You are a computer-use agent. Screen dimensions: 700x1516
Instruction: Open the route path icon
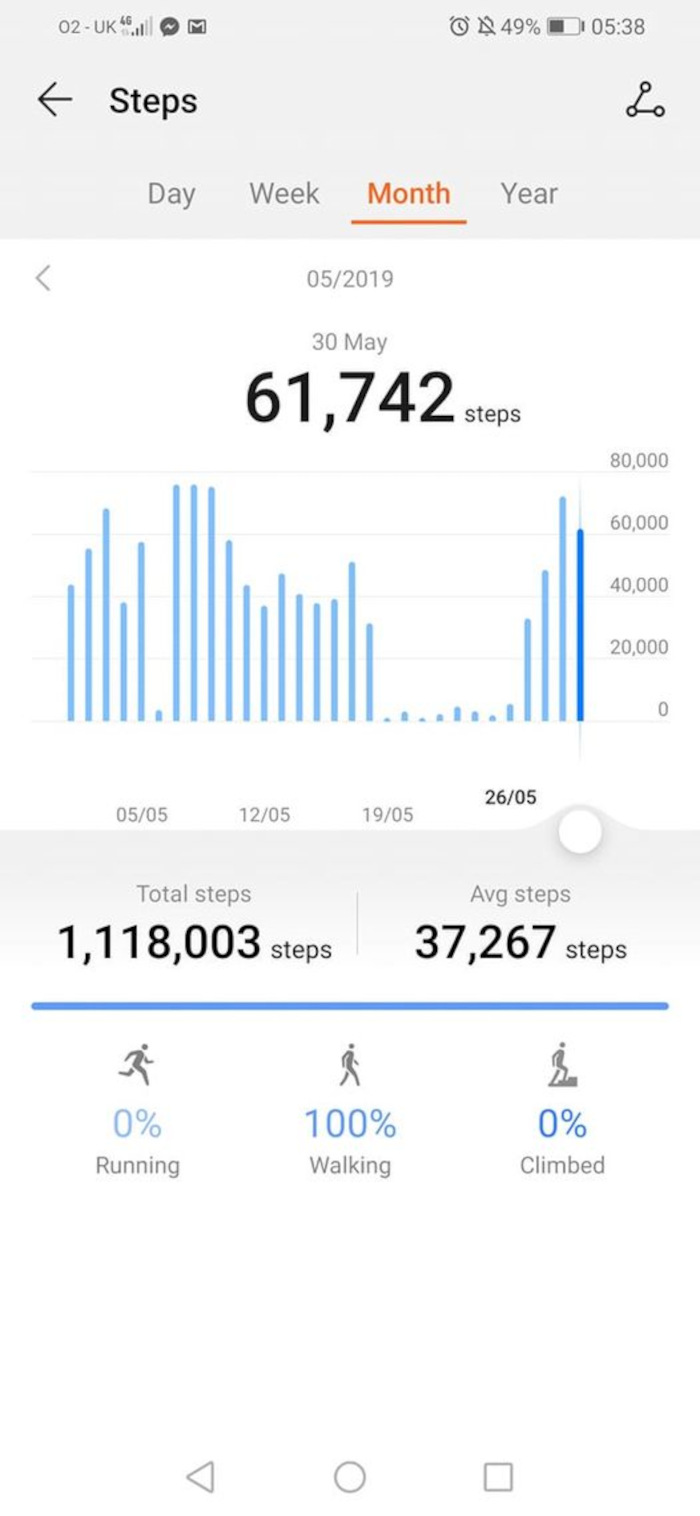click(x=645, y=100)
